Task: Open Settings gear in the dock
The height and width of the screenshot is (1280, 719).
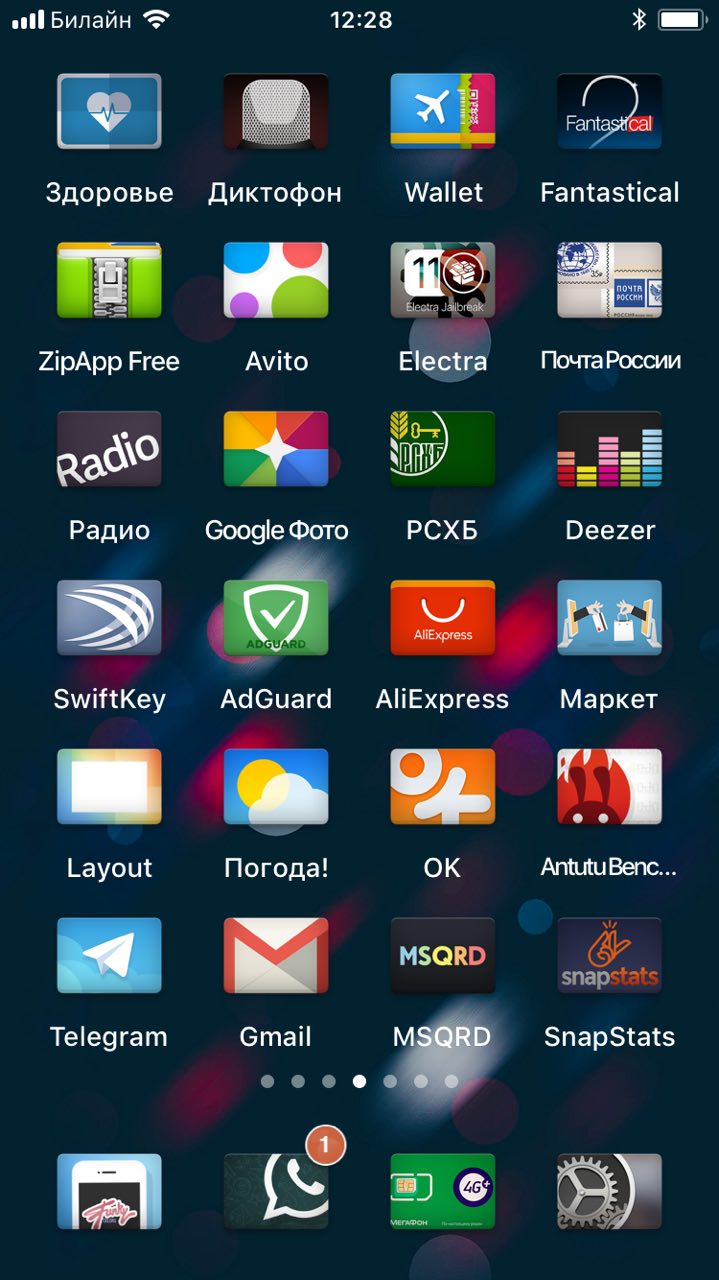Action: (609, 1191)
